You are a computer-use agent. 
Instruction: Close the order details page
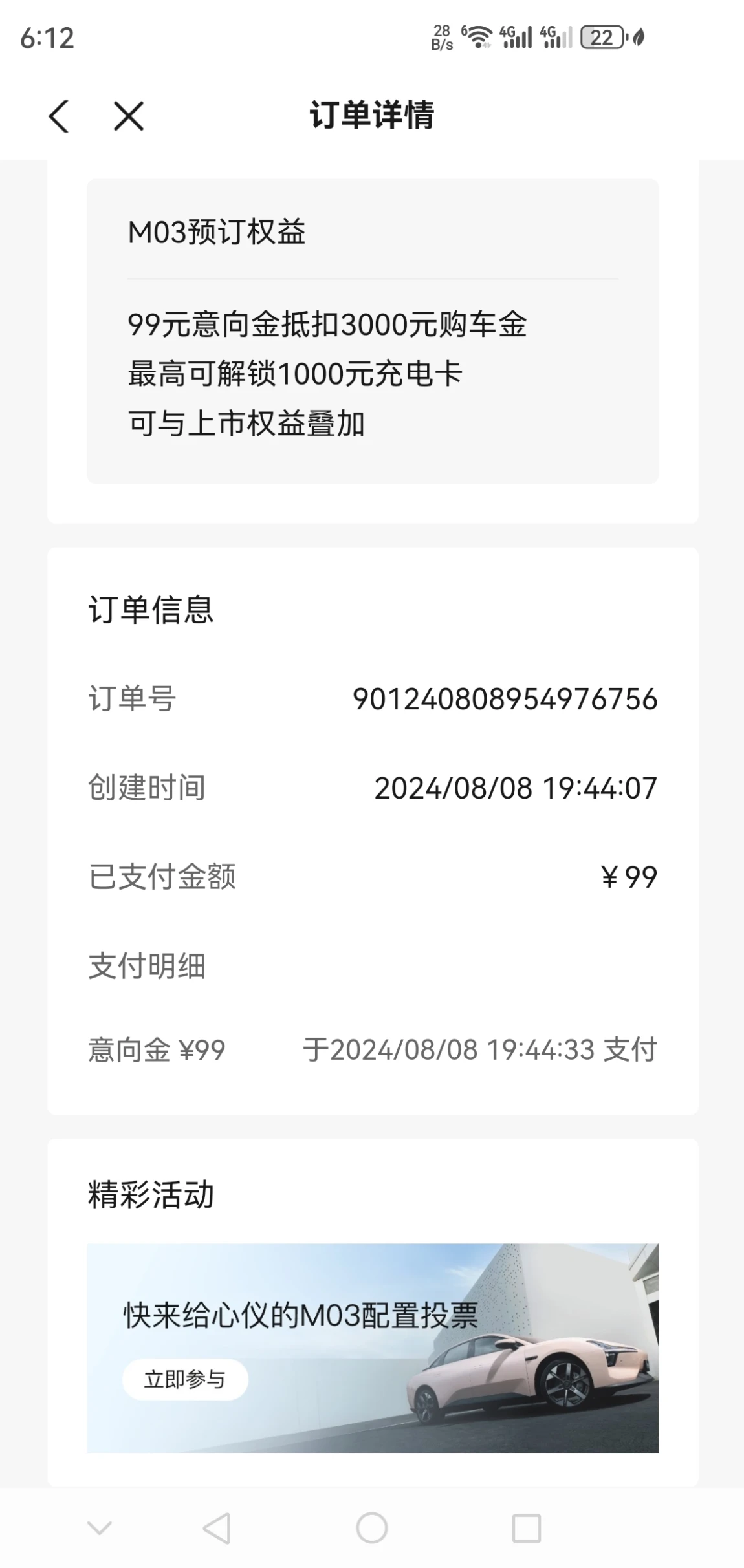(x=129, y=116)
